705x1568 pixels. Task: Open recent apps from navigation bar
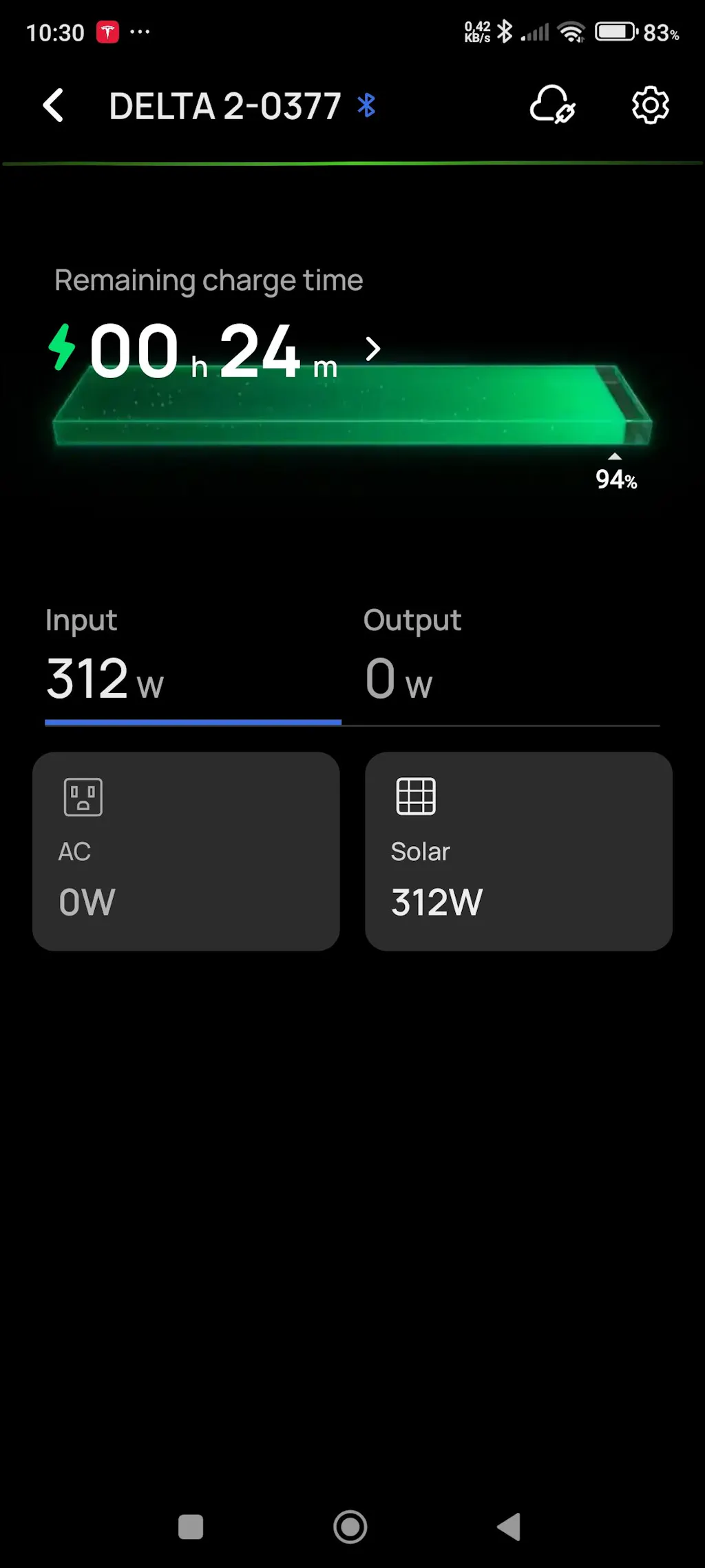pos(191,1527)
